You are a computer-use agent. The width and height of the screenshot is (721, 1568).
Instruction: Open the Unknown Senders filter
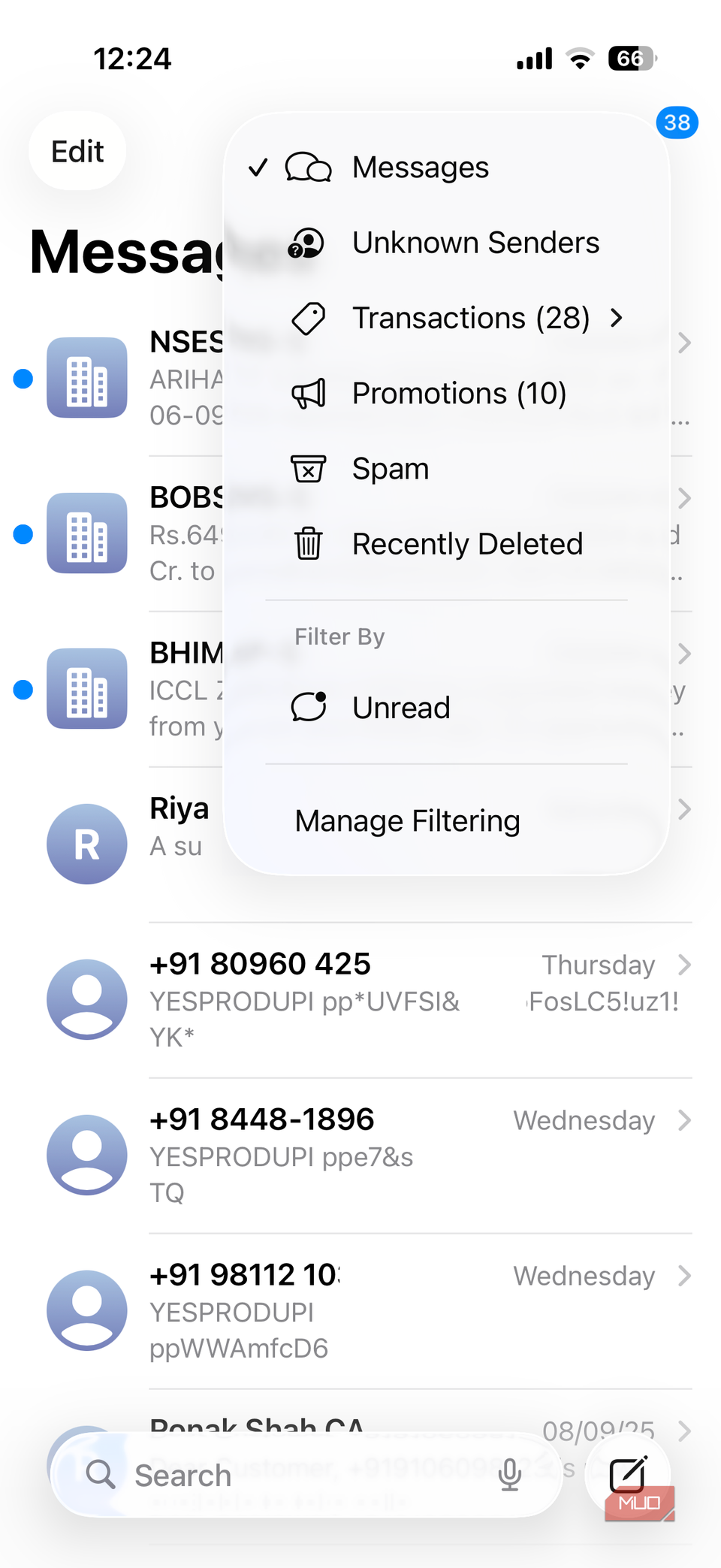click(x=475, y=243)
